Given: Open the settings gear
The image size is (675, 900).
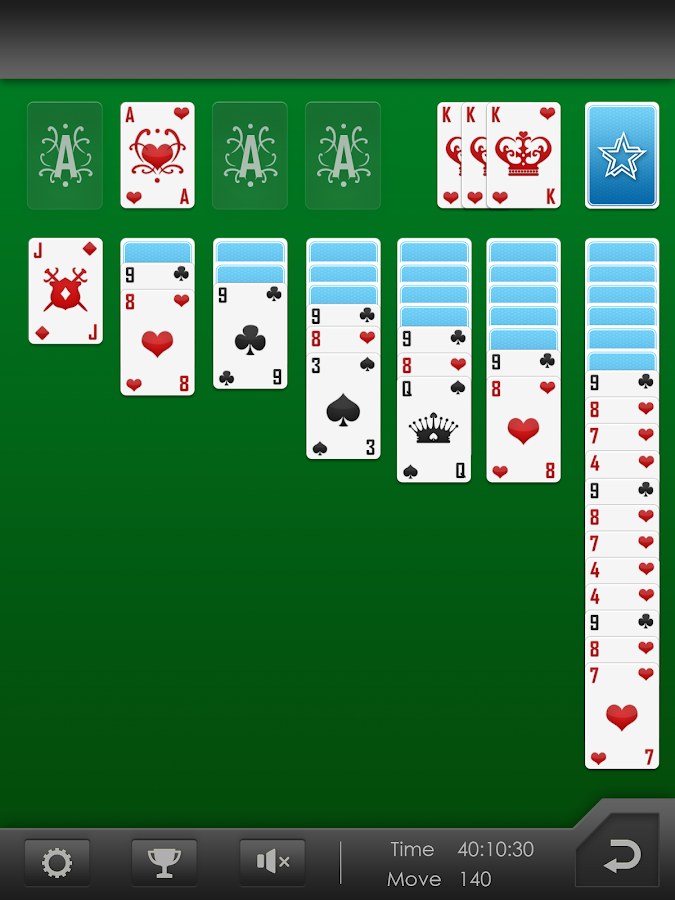Looking at the screenshot, I should (x=57, y=861).
